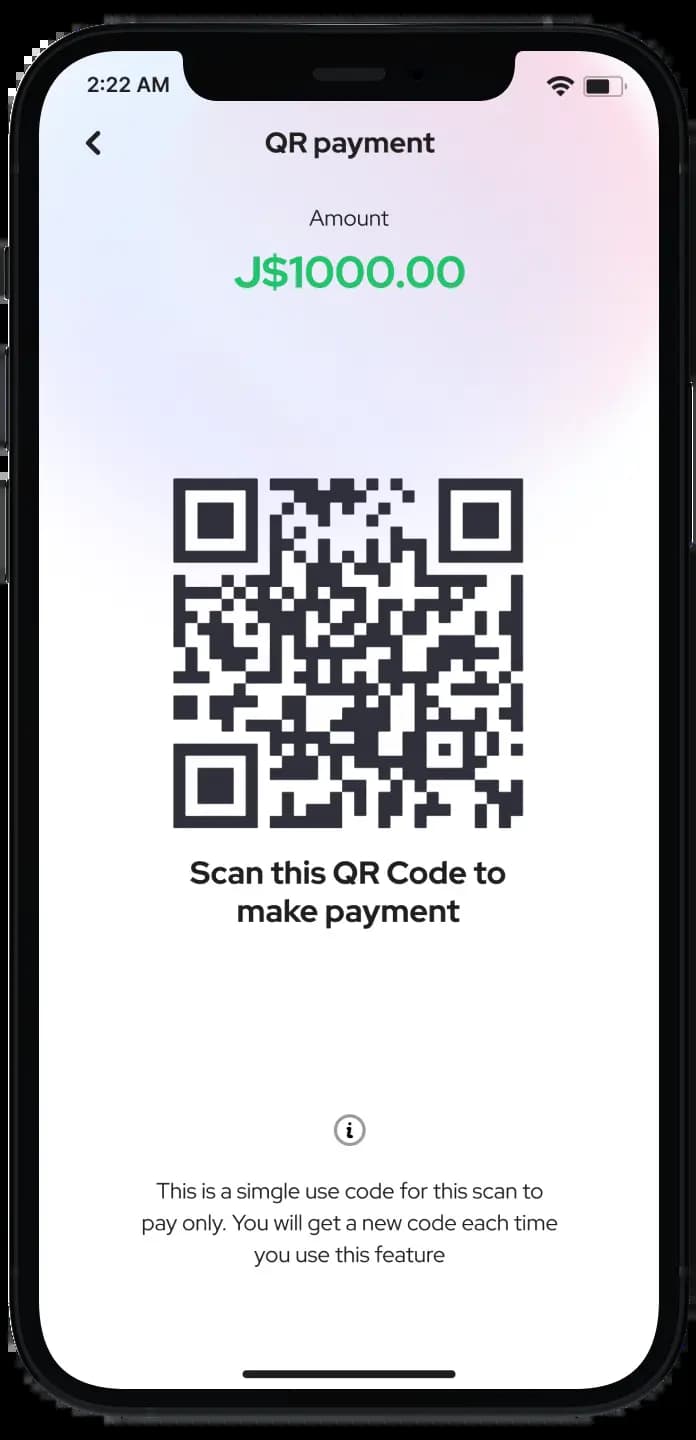Go back from the QR payment screen
696x1440 pixels.
(93, 143)
